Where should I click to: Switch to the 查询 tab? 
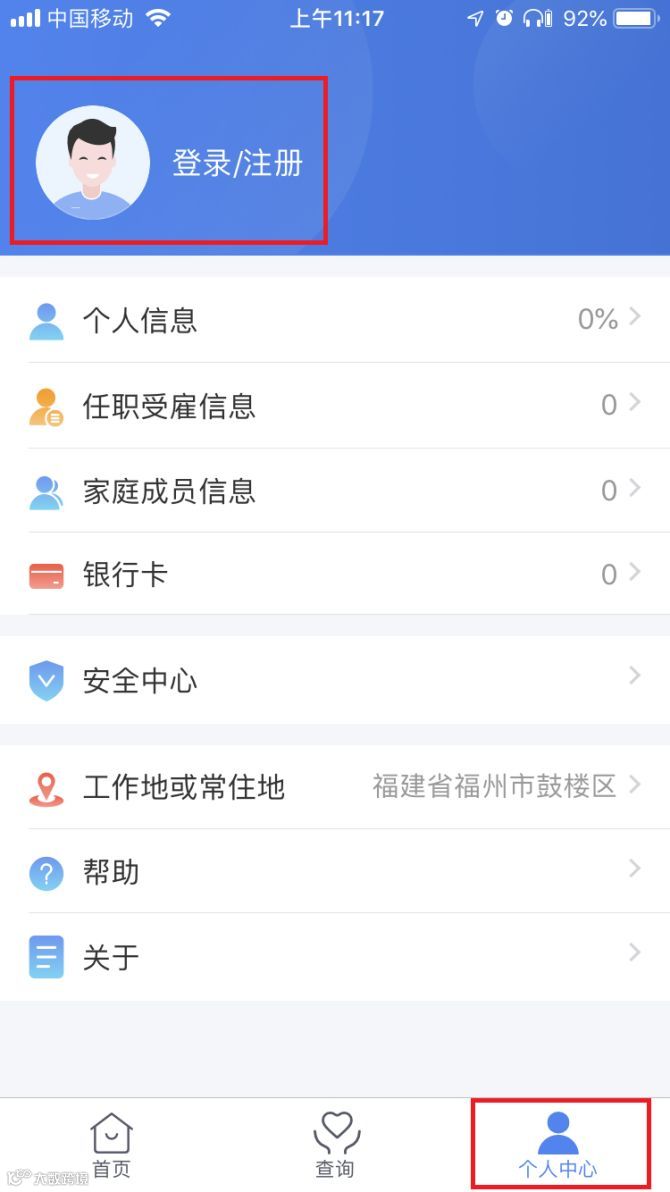tap(336, 1146)
